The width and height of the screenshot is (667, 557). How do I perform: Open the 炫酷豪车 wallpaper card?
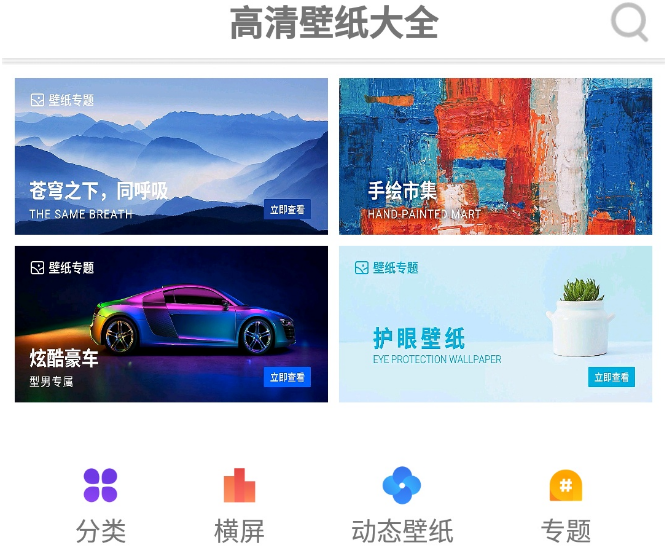171,324
